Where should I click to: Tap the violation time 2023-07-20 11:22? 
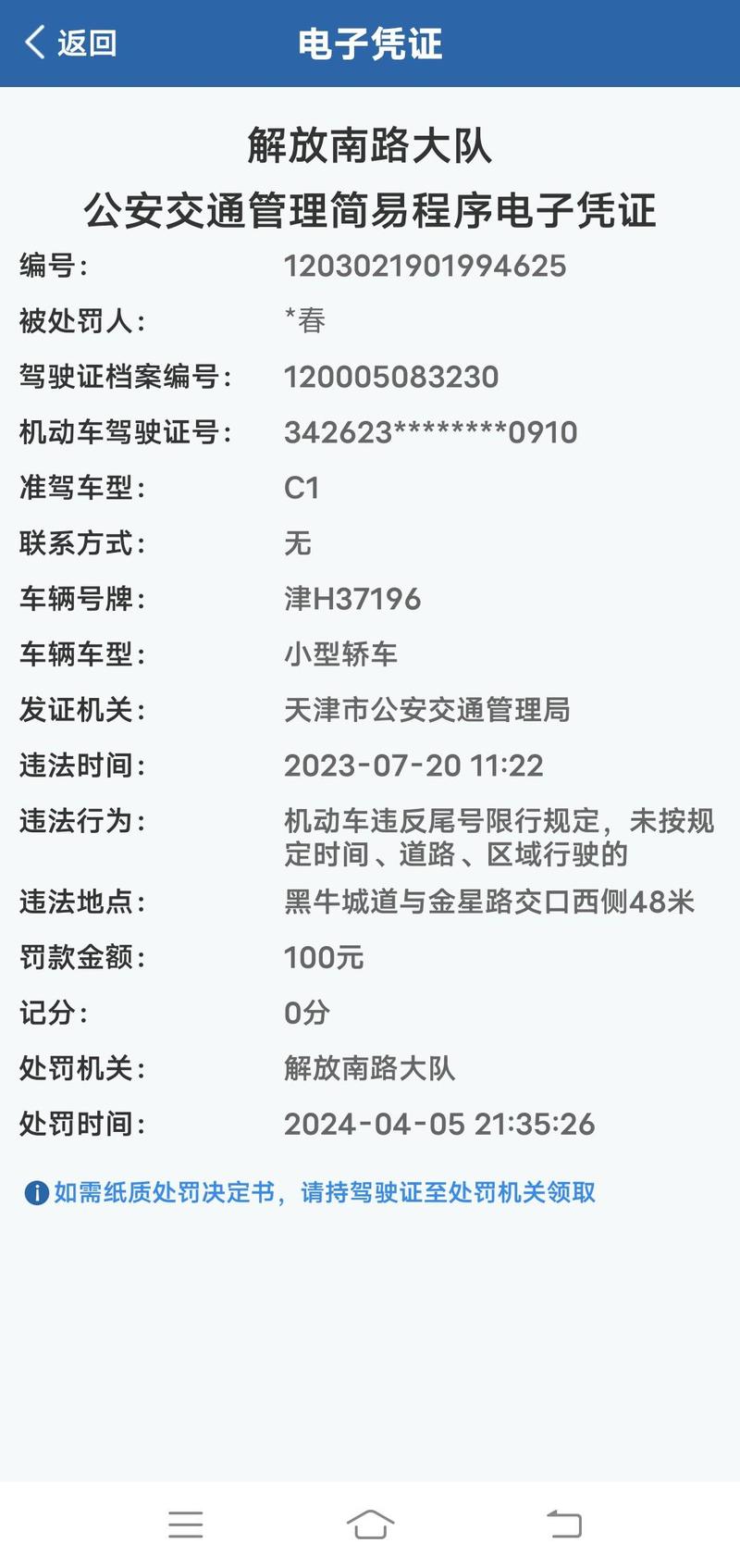(x=414, y=765)
